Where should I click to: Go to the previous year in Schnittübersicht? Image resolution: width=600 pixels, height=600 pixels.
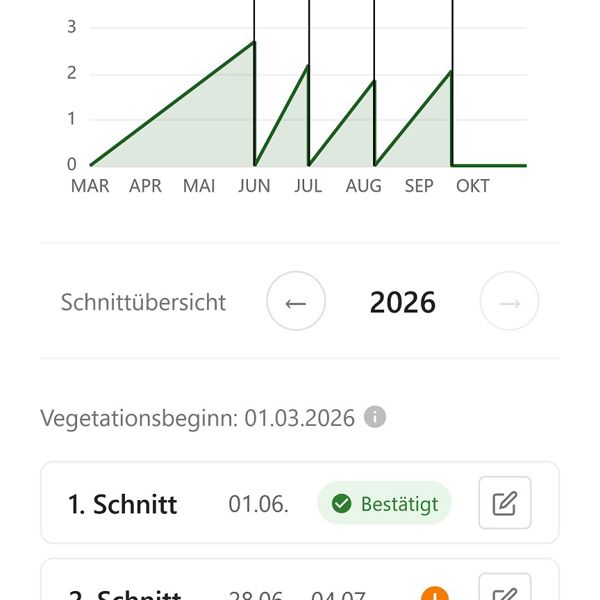click(x=296, y=302)
